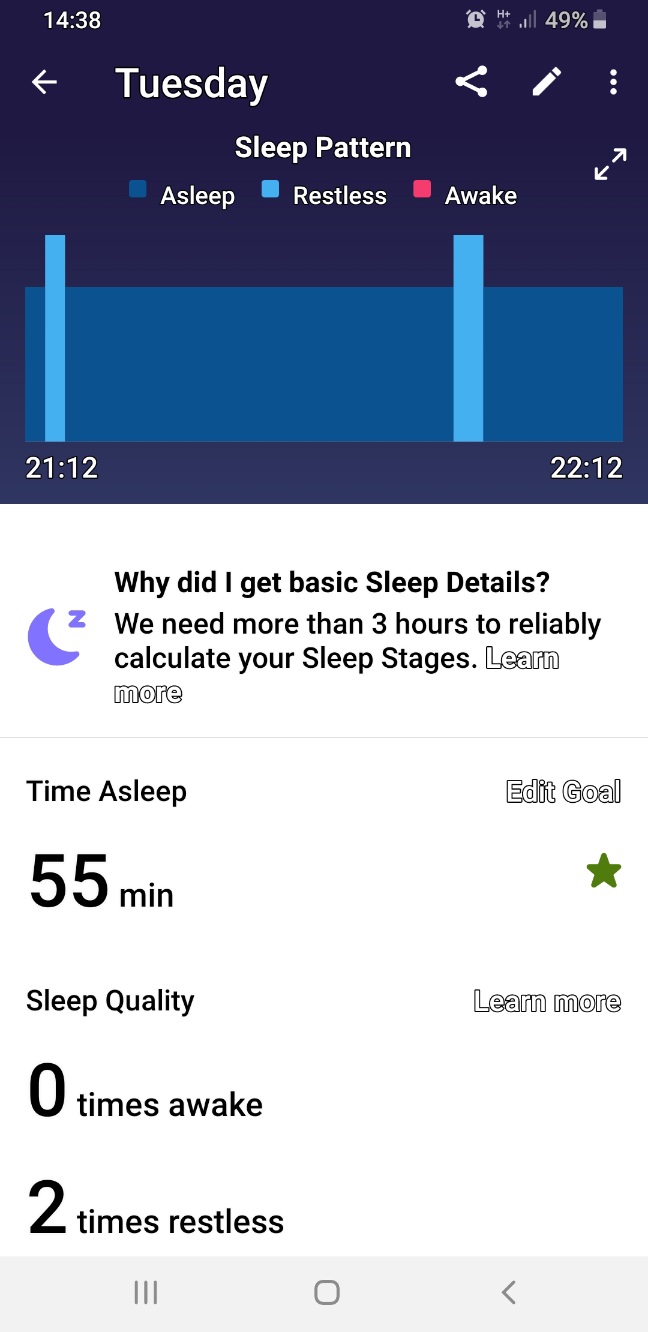Go back using the top-left arrow

point(45,82)
